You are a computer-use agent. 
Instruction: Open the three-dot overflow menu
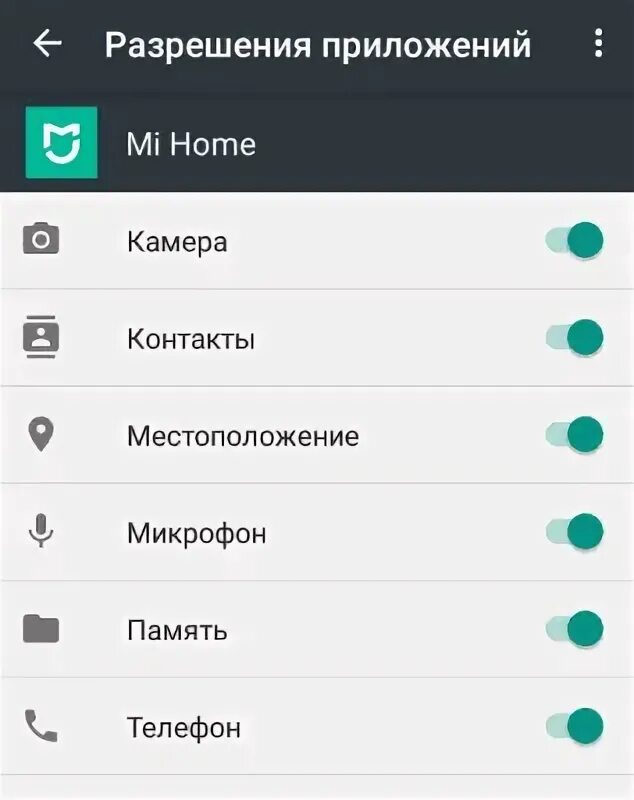tap(598, 44)
